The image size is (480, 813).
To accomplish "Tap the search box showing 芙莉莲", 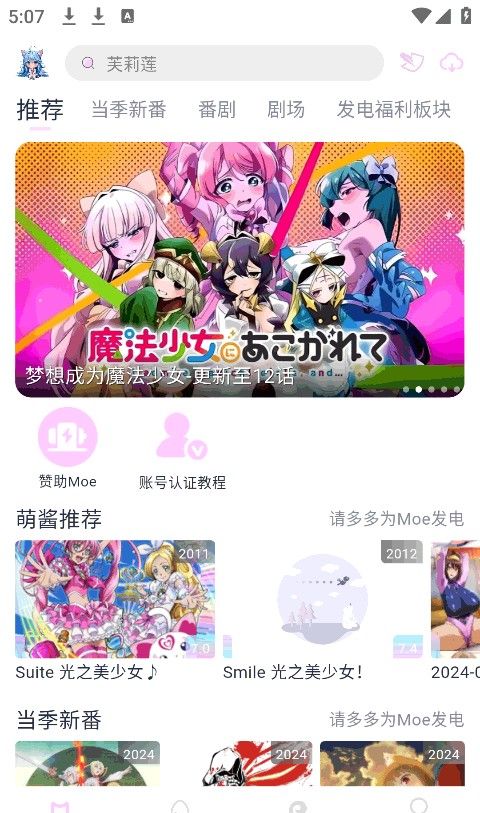I will click(x=224, y=63).
